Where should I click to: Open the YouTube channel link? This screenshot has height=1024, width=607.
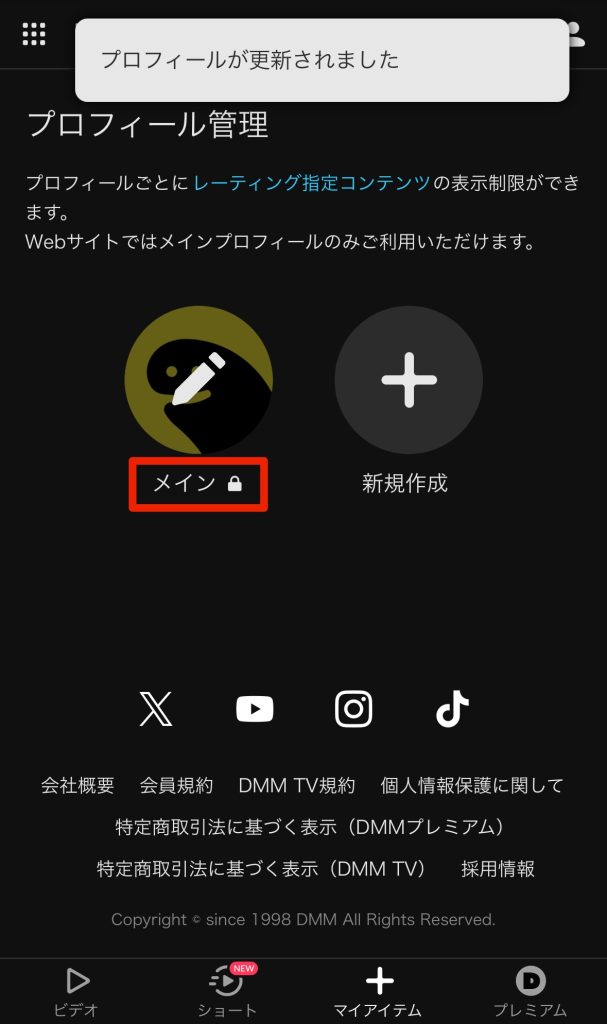click(x=254, y=709)
